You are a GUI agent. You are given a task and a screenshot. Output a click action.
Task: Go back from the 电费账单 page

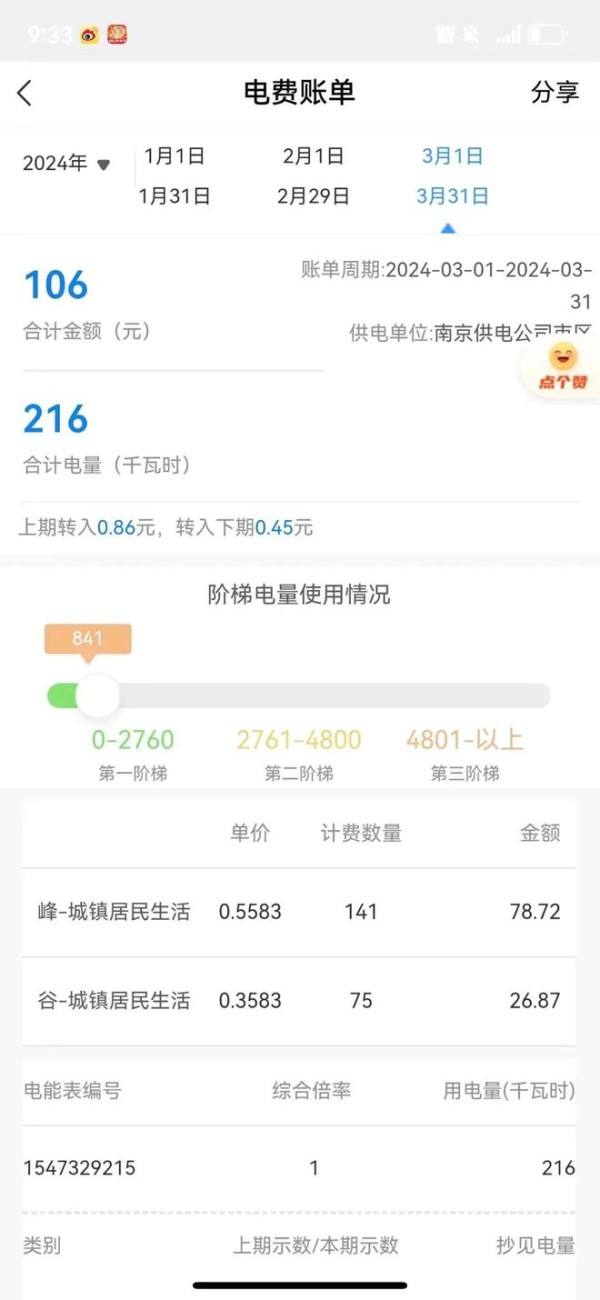(25, 93)
